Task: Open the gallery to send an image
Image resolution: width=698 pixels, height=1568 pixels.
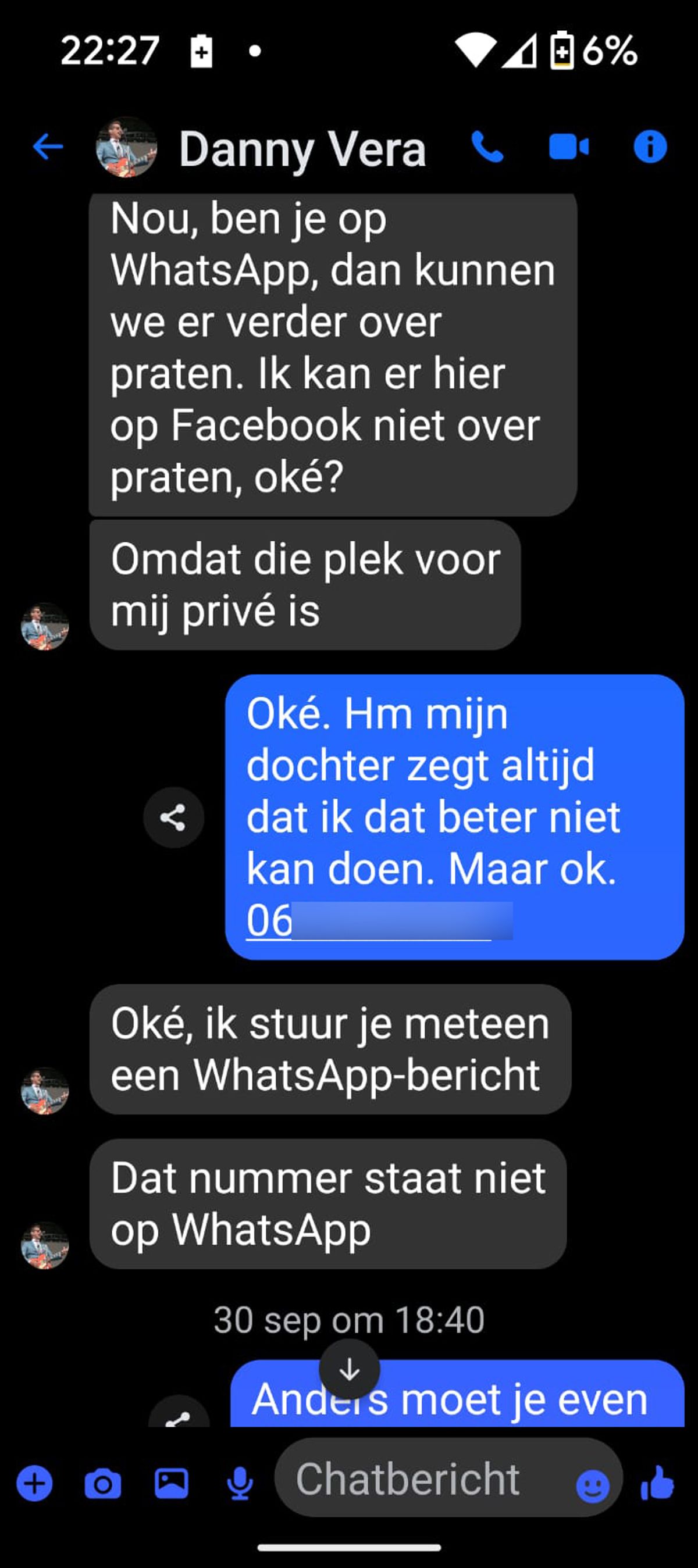Action: (171, 1483)
